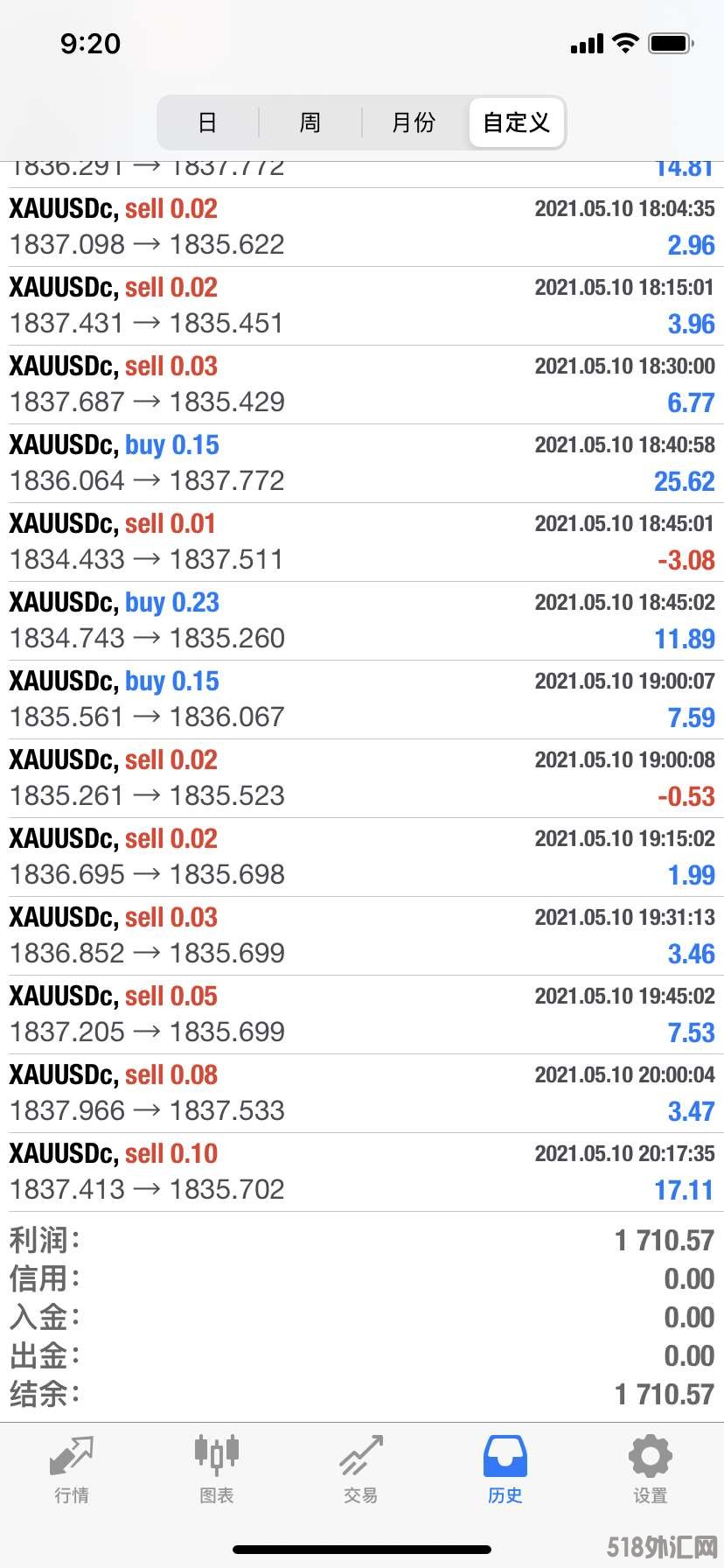Screen dimensions: 724x1568
Task: Choose the 自定义 custom period
Action: click(x=517, y=122)
